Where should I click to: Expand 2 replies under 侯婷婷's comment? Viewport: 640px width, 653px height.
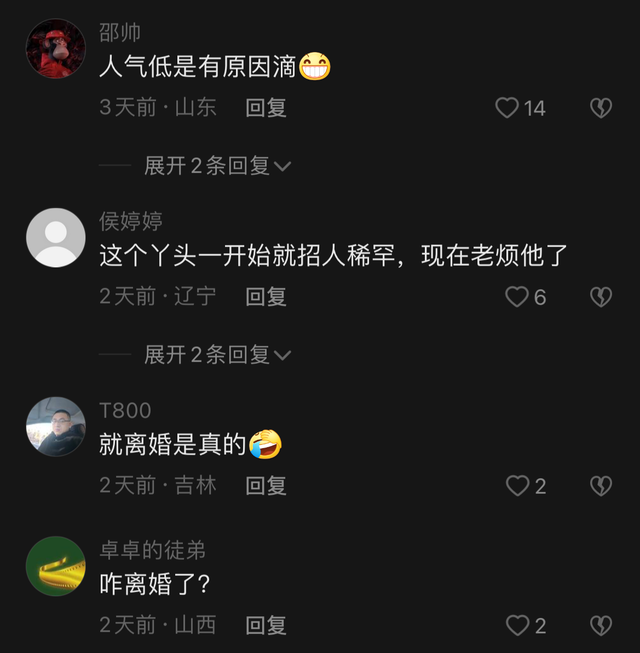coord(217,355)
